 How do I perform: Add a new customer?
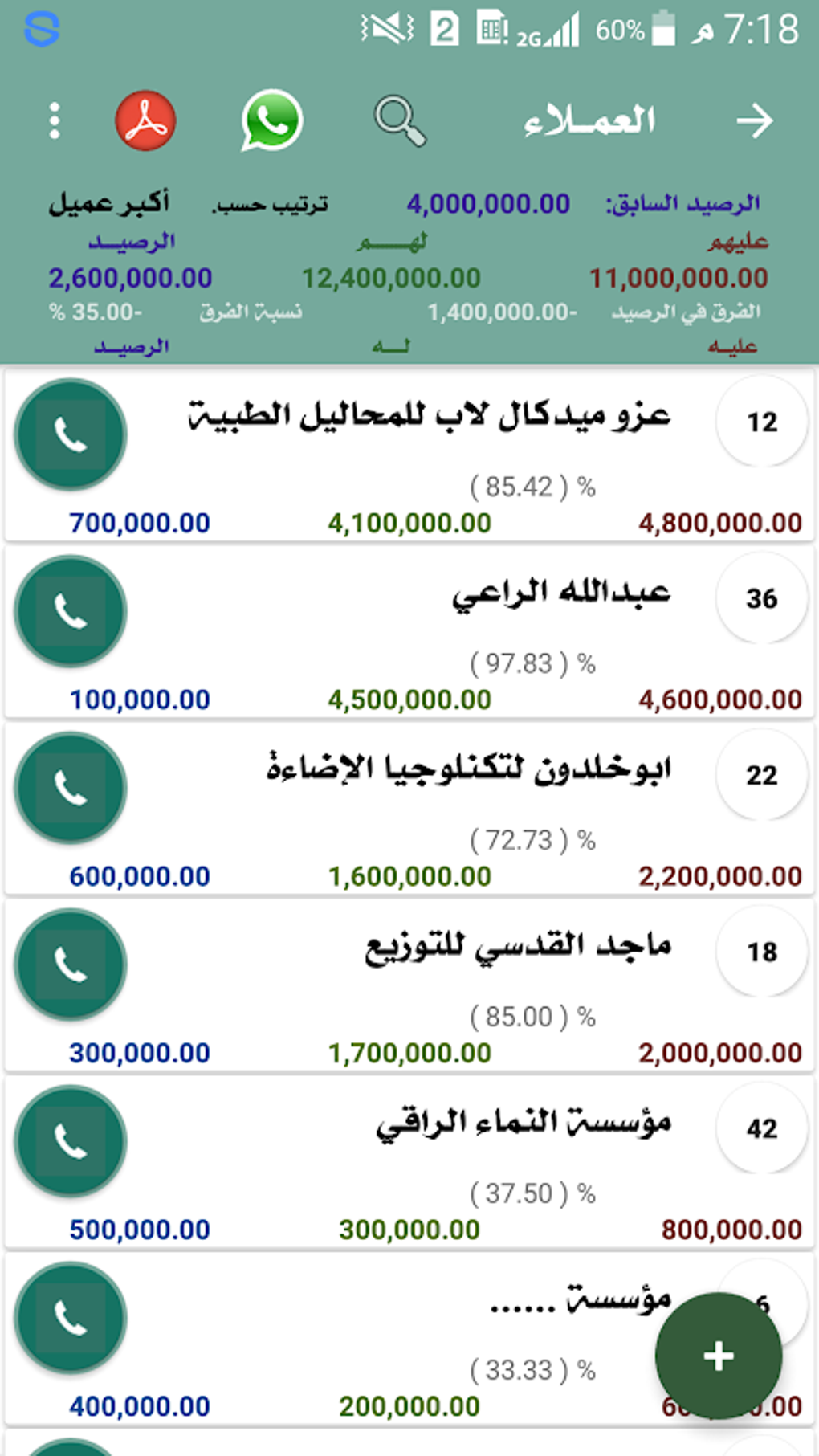pos(718,1356)
